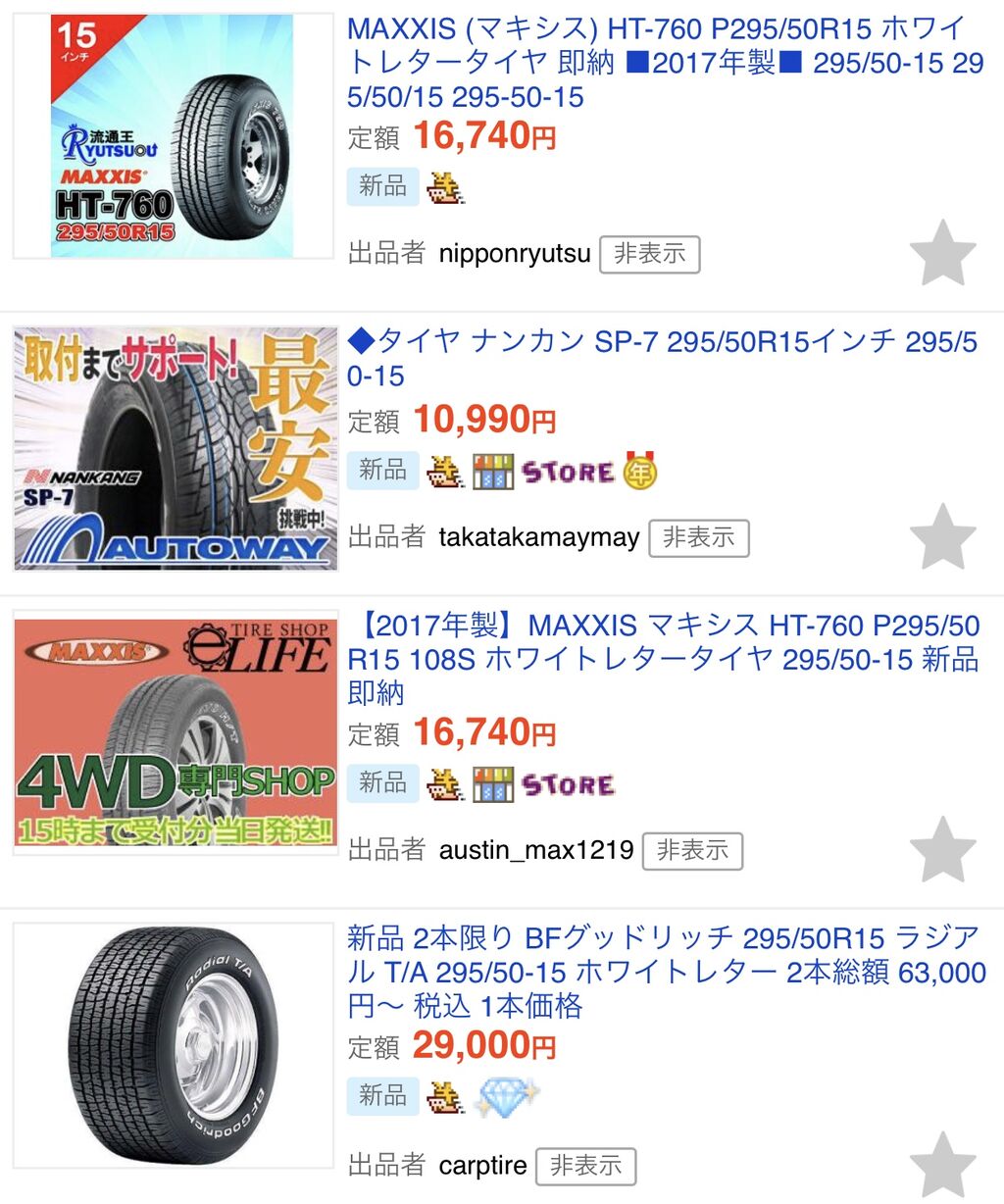
Task: Toggle the favorite star on the carptire listing
Action: (x=944, y=1165)
